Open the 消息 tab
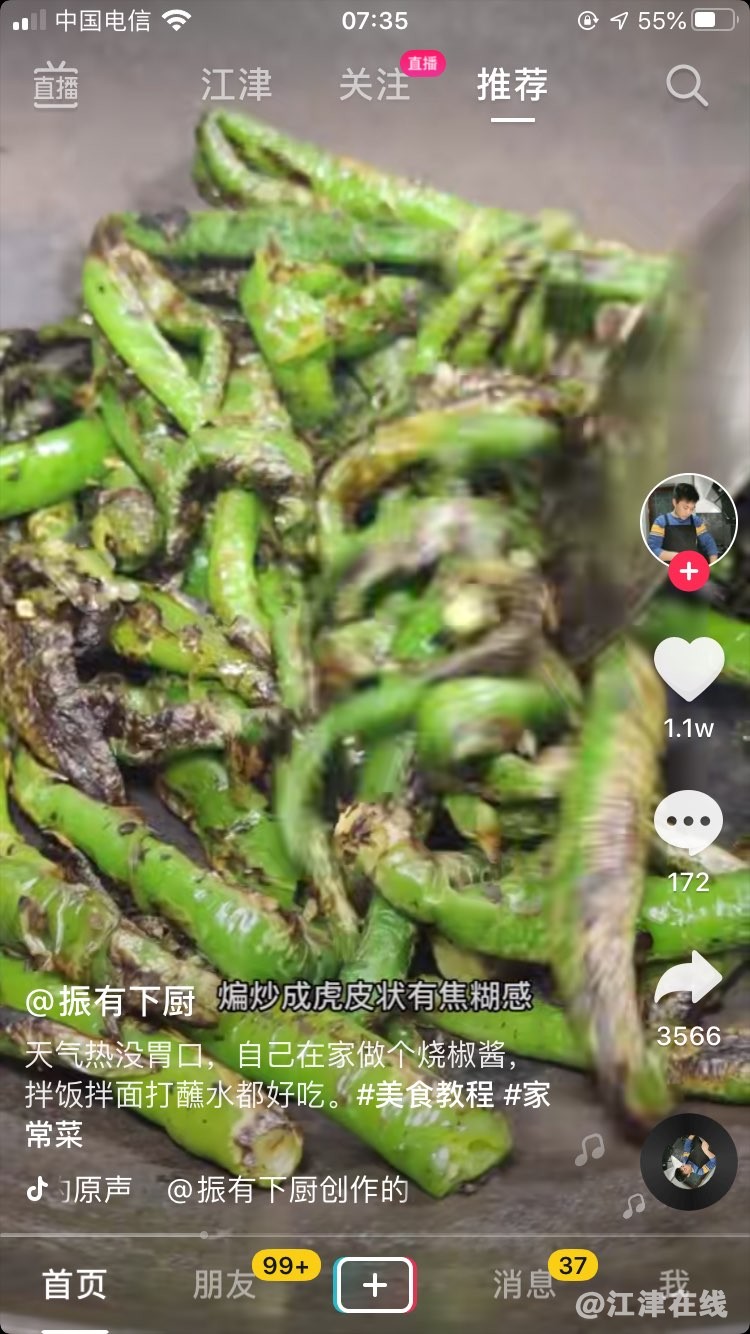750x1334 pixels. (x=524, y=1284)
